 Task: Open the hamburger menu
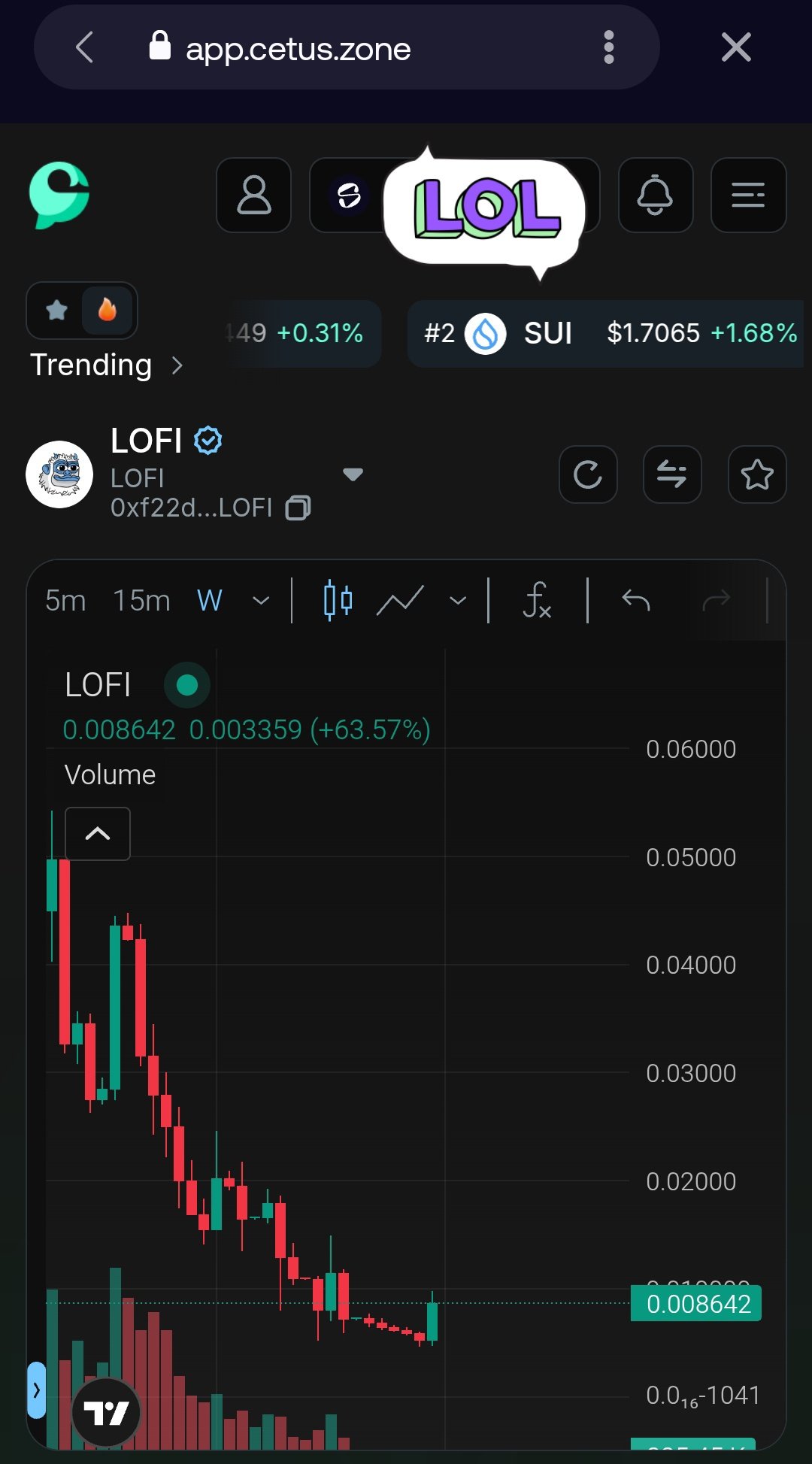[x=748, y=196]
